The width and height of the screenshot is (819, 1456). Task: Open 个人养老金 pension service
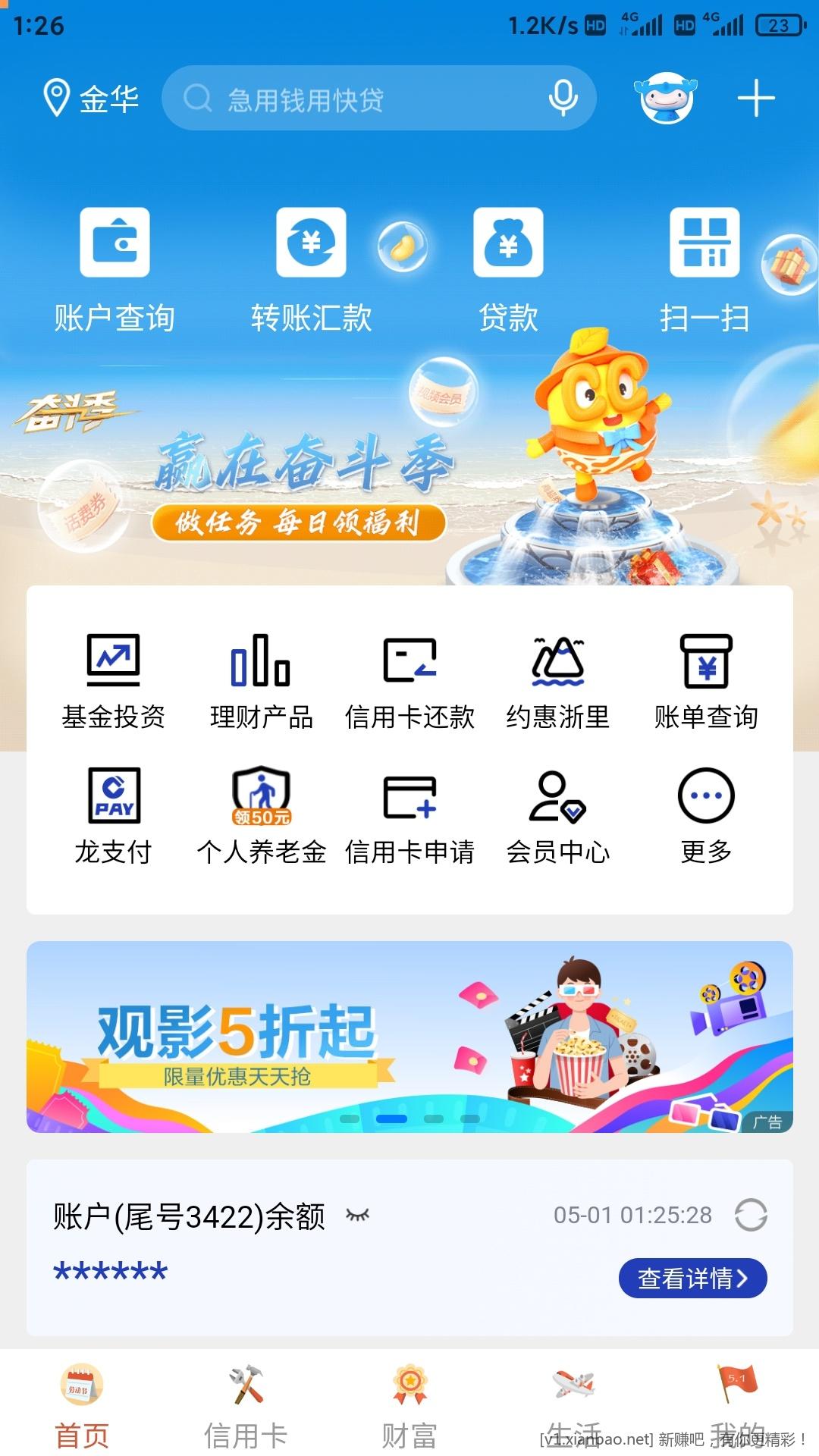(x=261, y=815)
